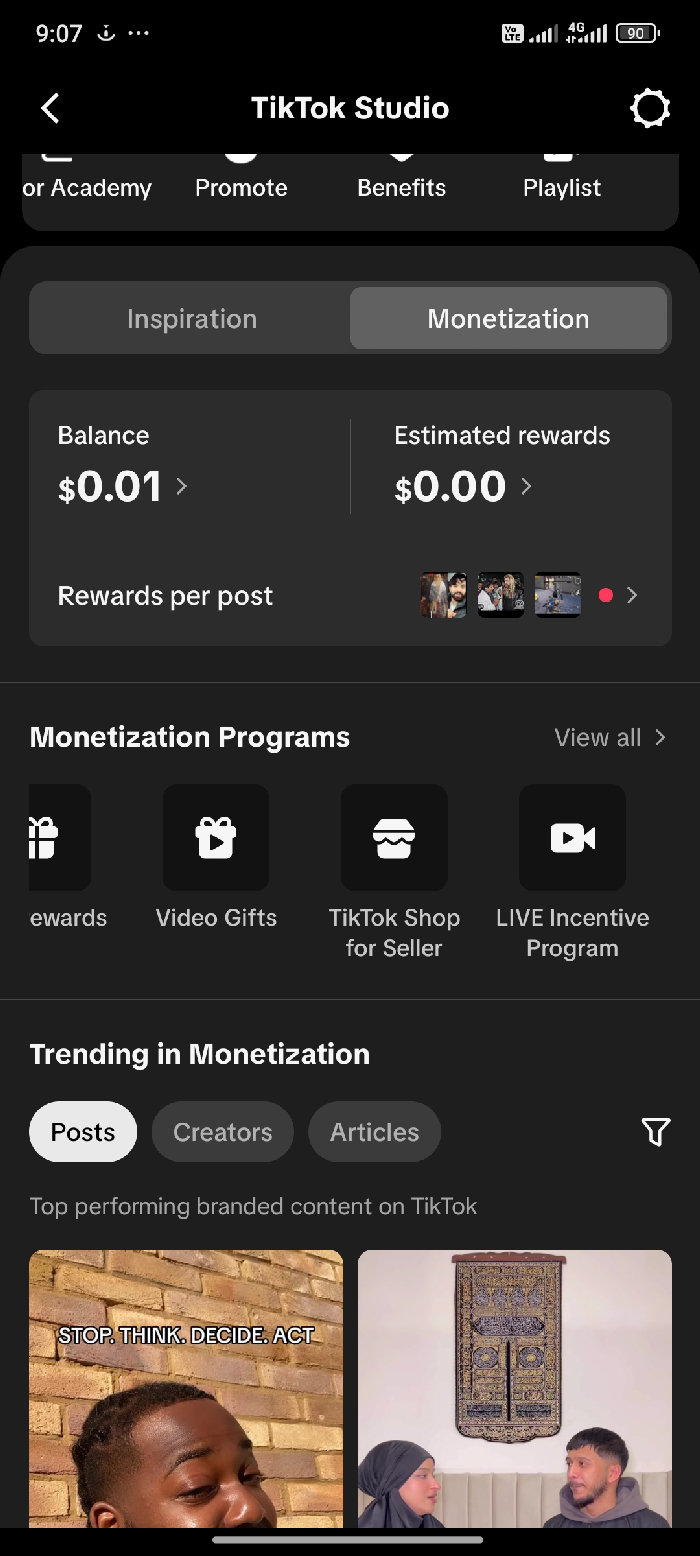Viewport: 700px width, 1556px height.
Task: Show trending Articles
Action: pyautogui.click(x=374, y=1132)
